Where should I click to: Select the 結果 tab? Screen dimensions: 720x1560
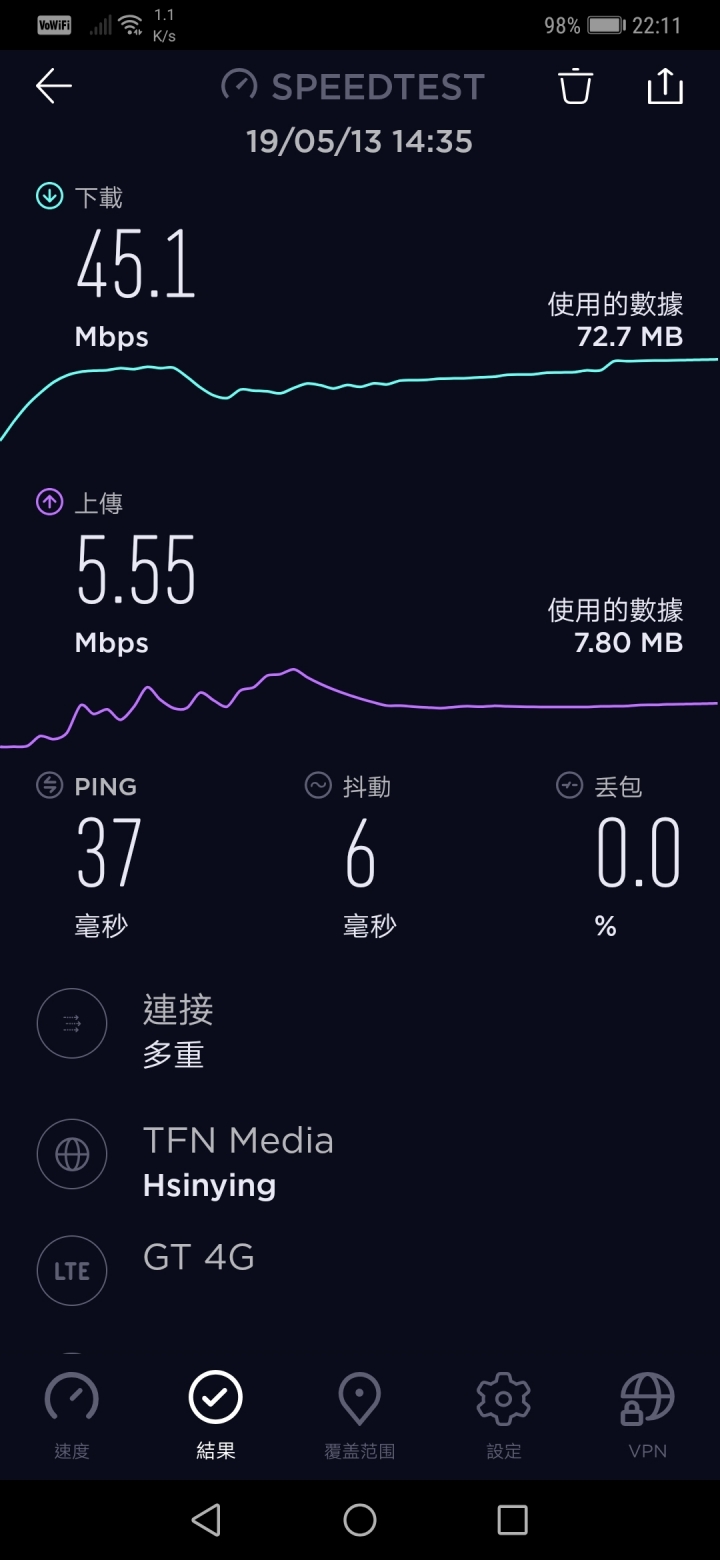click(x=216, y=1414)
